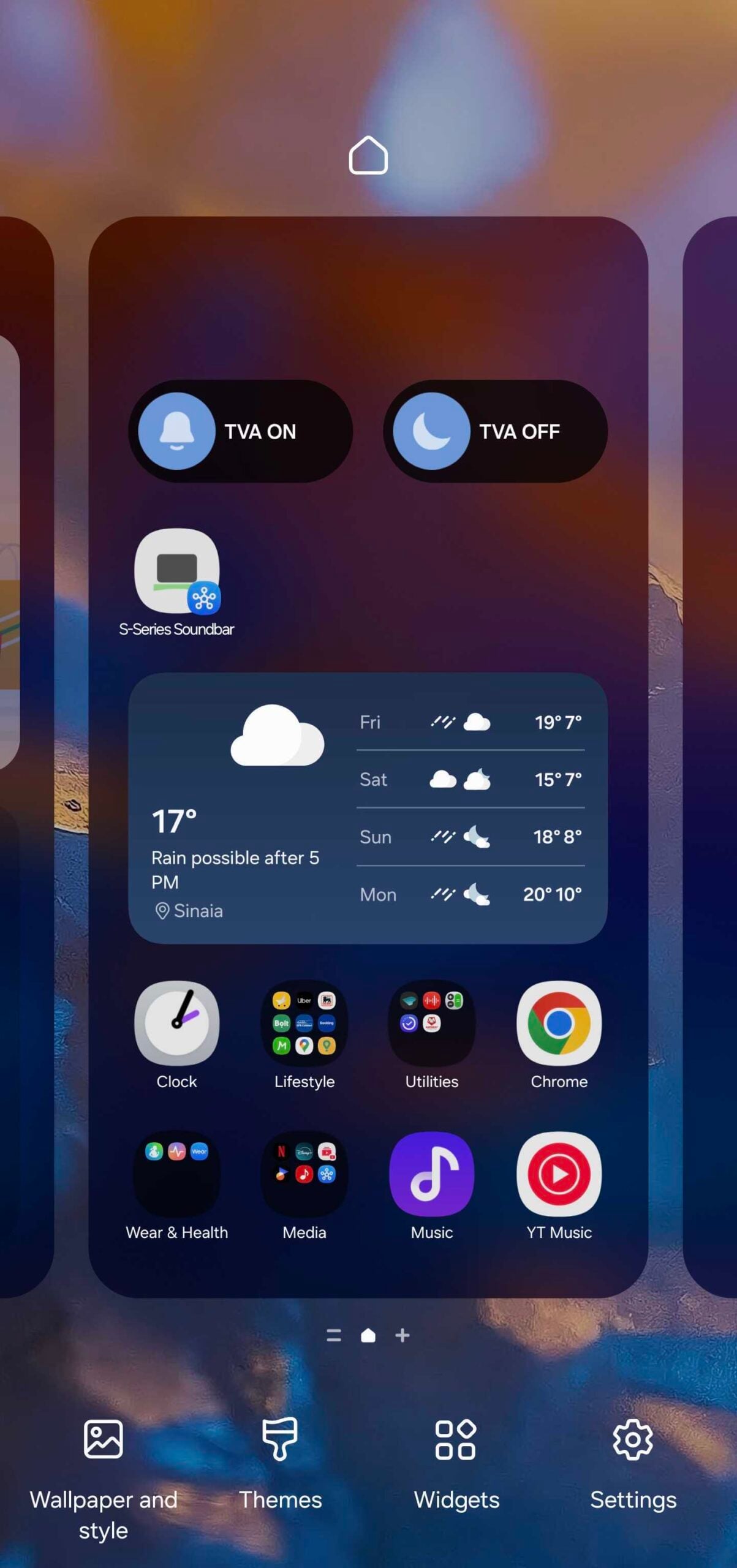
Task: Open the S-Series Soundbar shortcut
Action: 177,571
